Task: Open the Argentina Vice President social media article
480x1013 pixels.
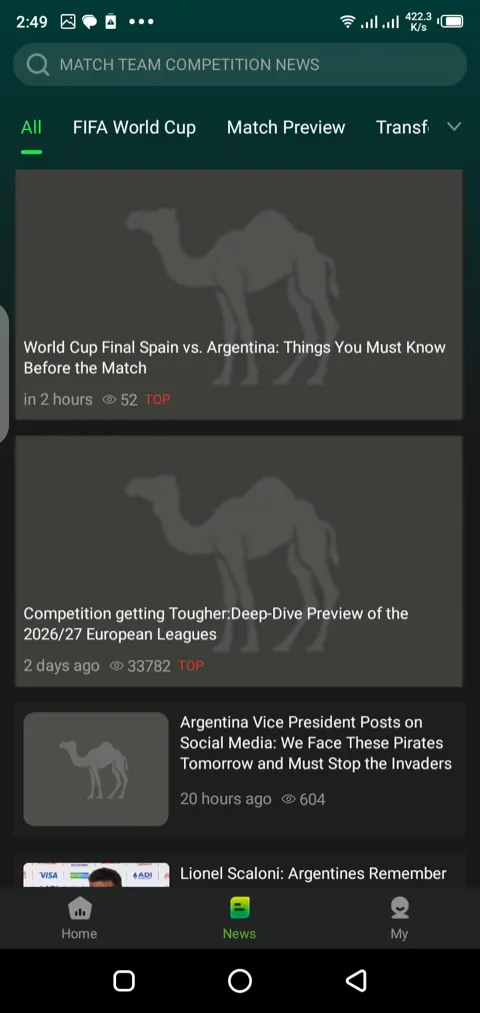Action: (x=239, y=769)
